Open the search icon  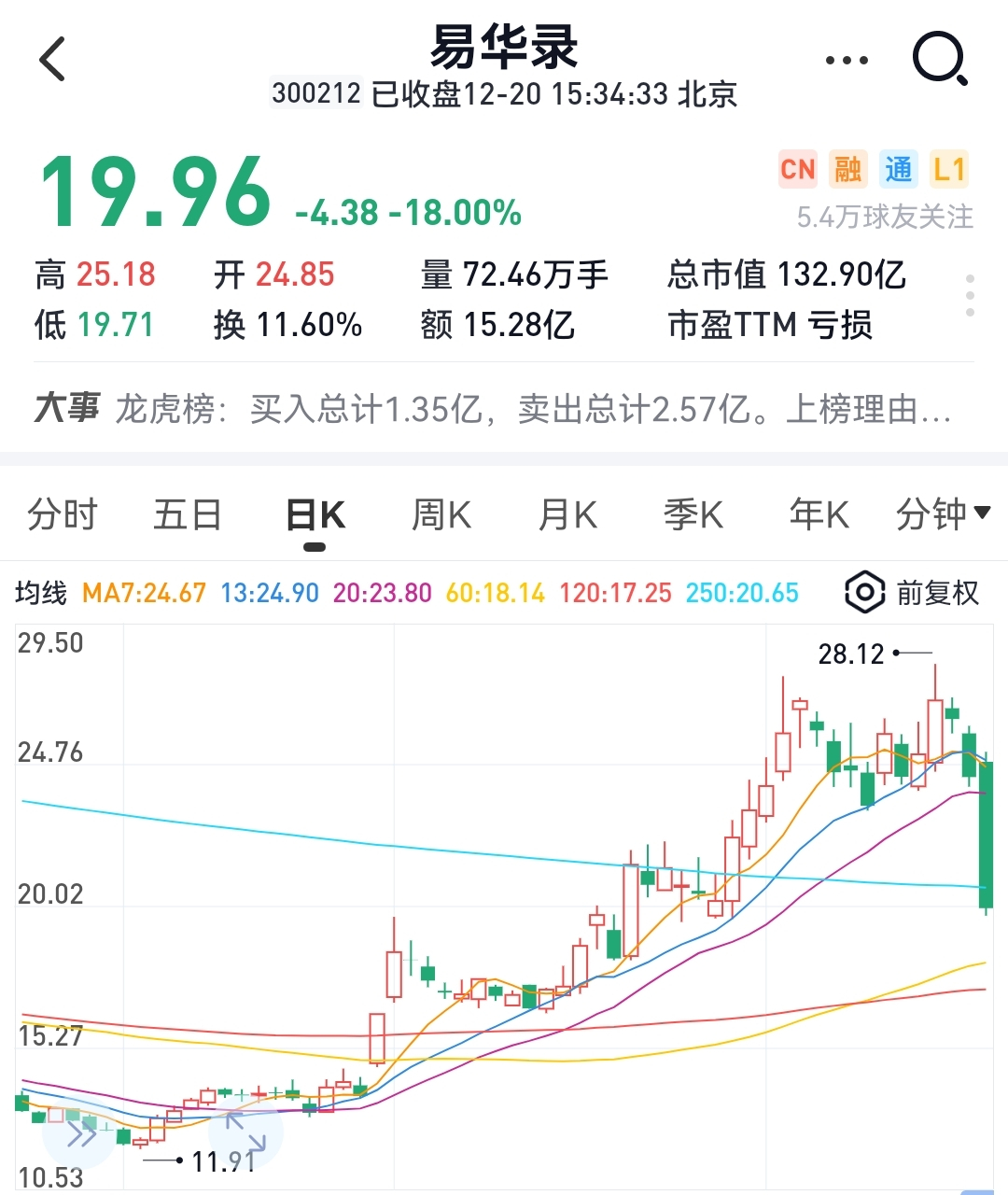941,58
